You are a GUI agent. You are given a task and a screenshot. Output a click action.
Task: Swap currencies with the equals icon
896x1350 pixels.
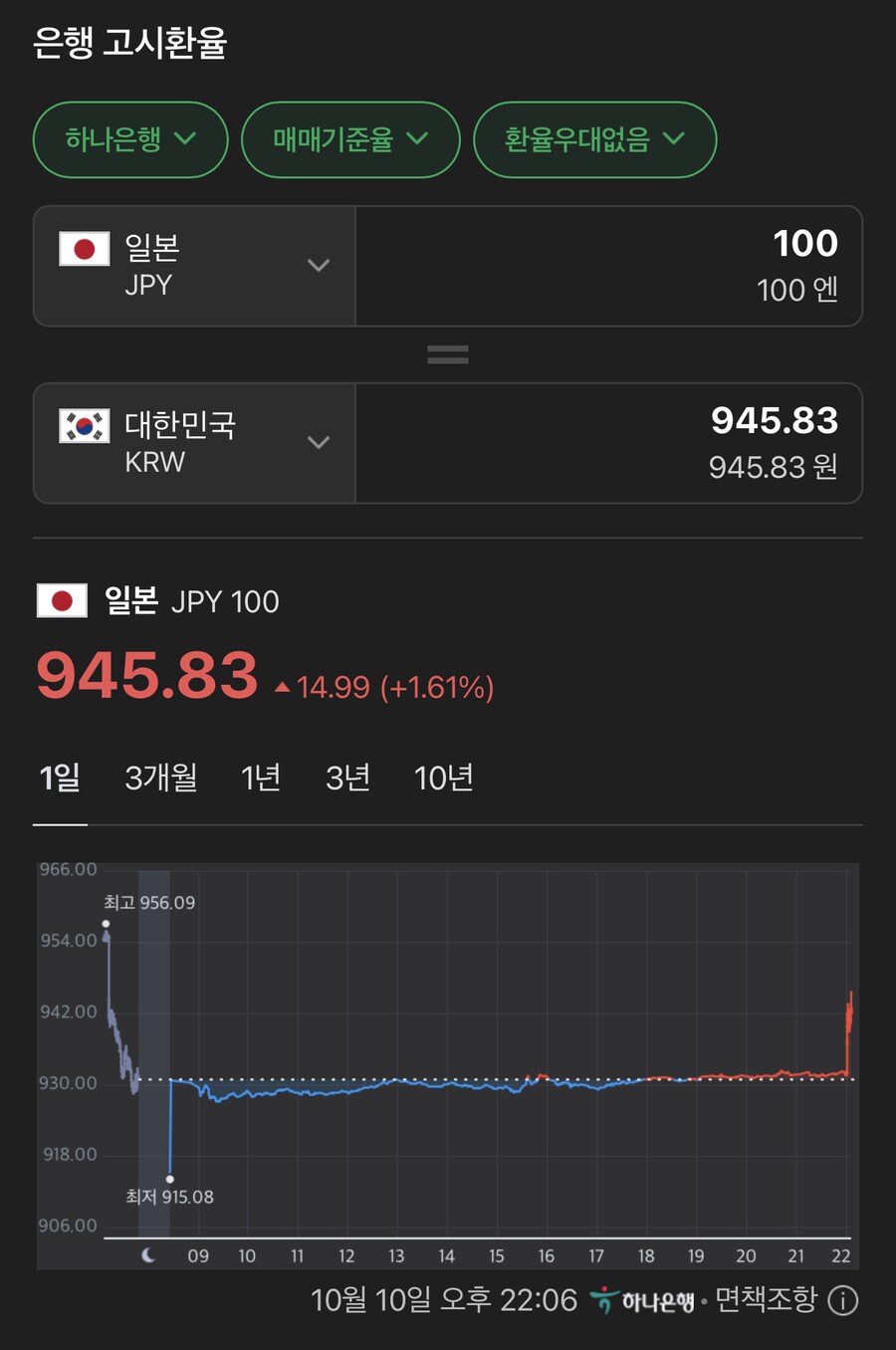click(448, 354)
